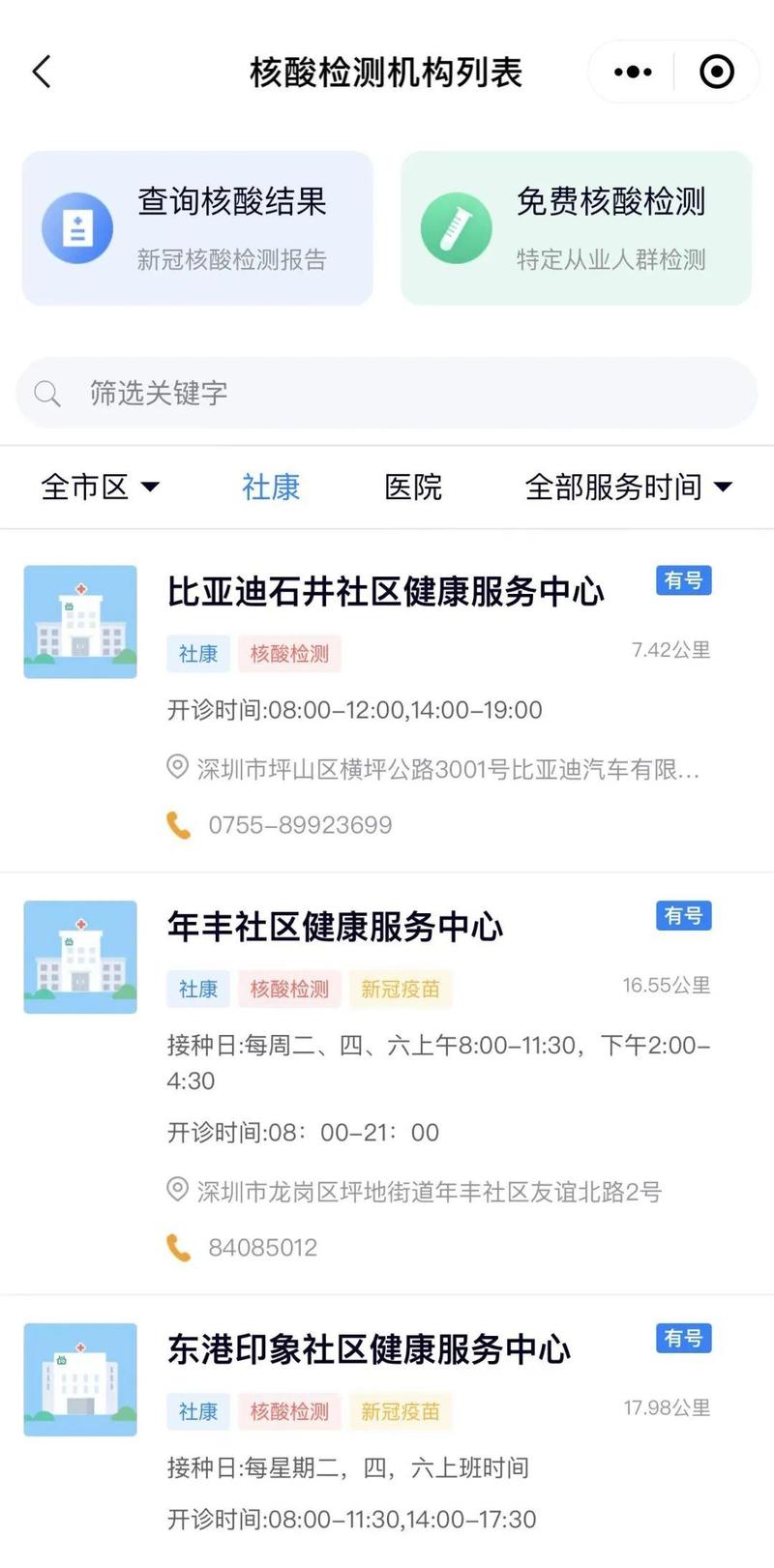The width and height of the screenshot is (774, 1568).
Task: Open 东港印象社区健康服务中心 listing
Action: pos(369,1349)
